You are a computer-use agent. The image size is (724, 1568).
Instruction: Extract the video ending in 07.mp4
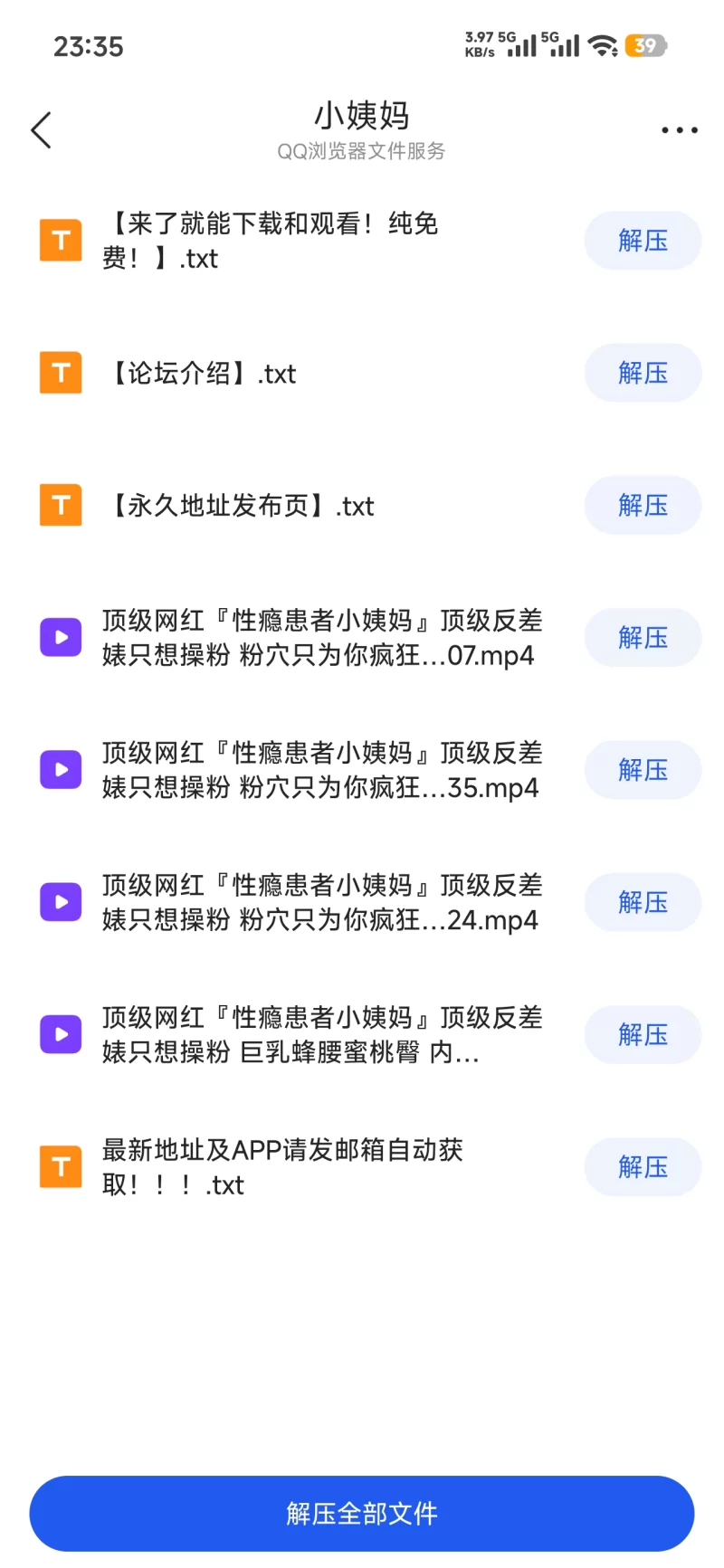(643, 638)
